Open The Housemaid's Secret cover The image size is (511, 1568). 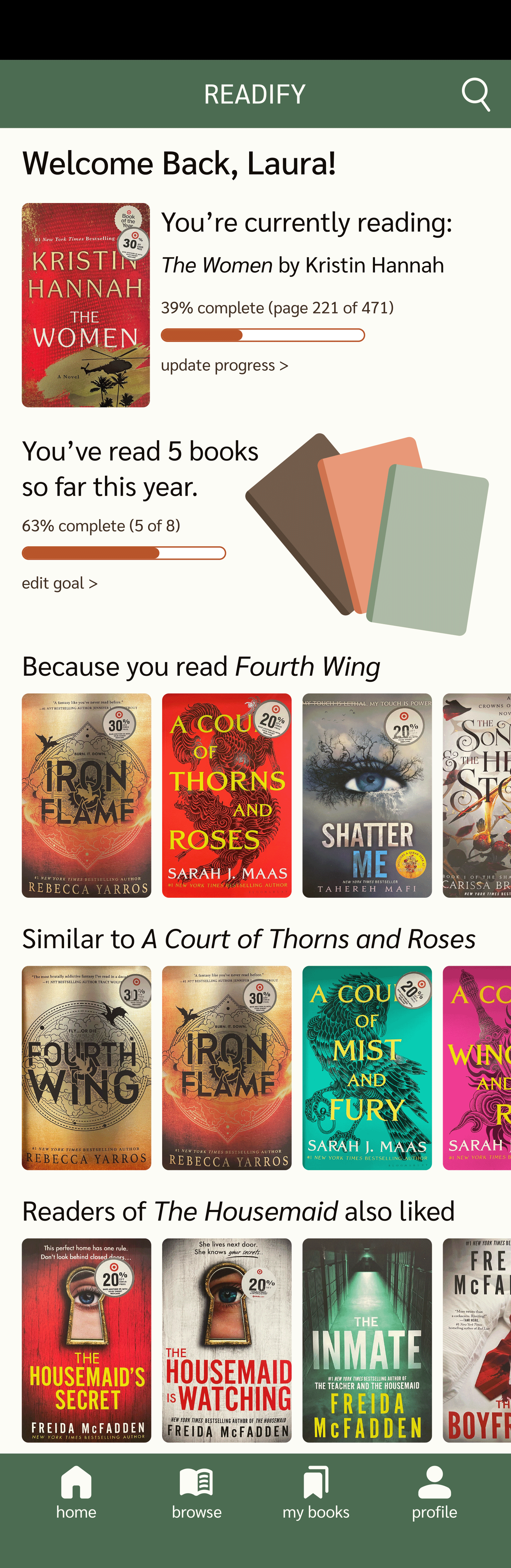click(x=86, y=1340)
